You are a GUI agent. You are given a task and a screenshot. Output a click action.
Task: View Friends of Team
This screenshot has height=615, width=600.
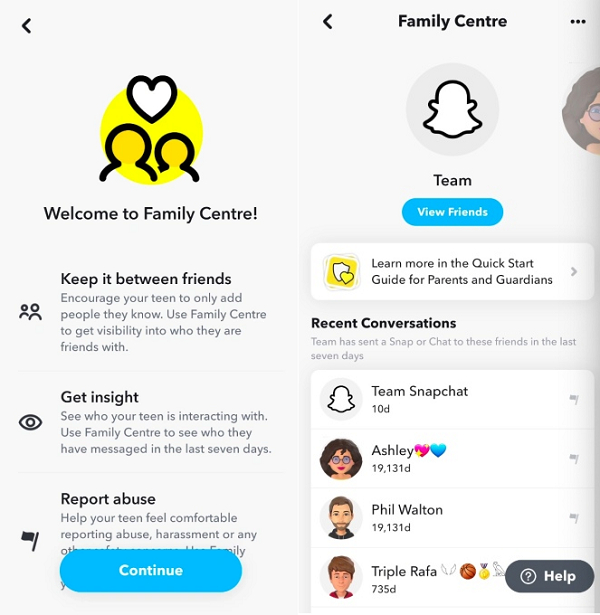(x=452, y=212)
